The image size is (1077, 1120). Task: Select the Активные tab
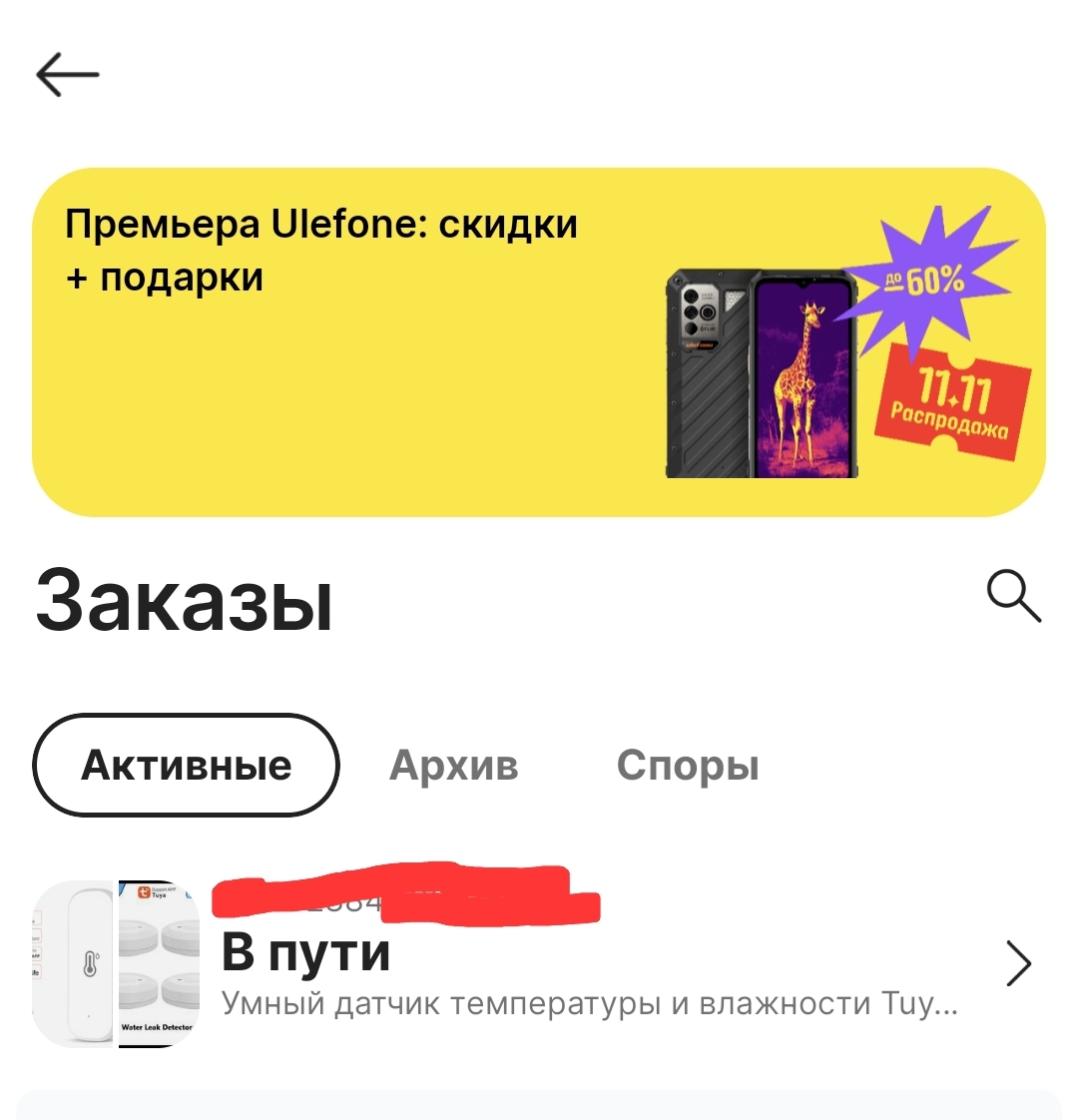(x=187, y=766)
